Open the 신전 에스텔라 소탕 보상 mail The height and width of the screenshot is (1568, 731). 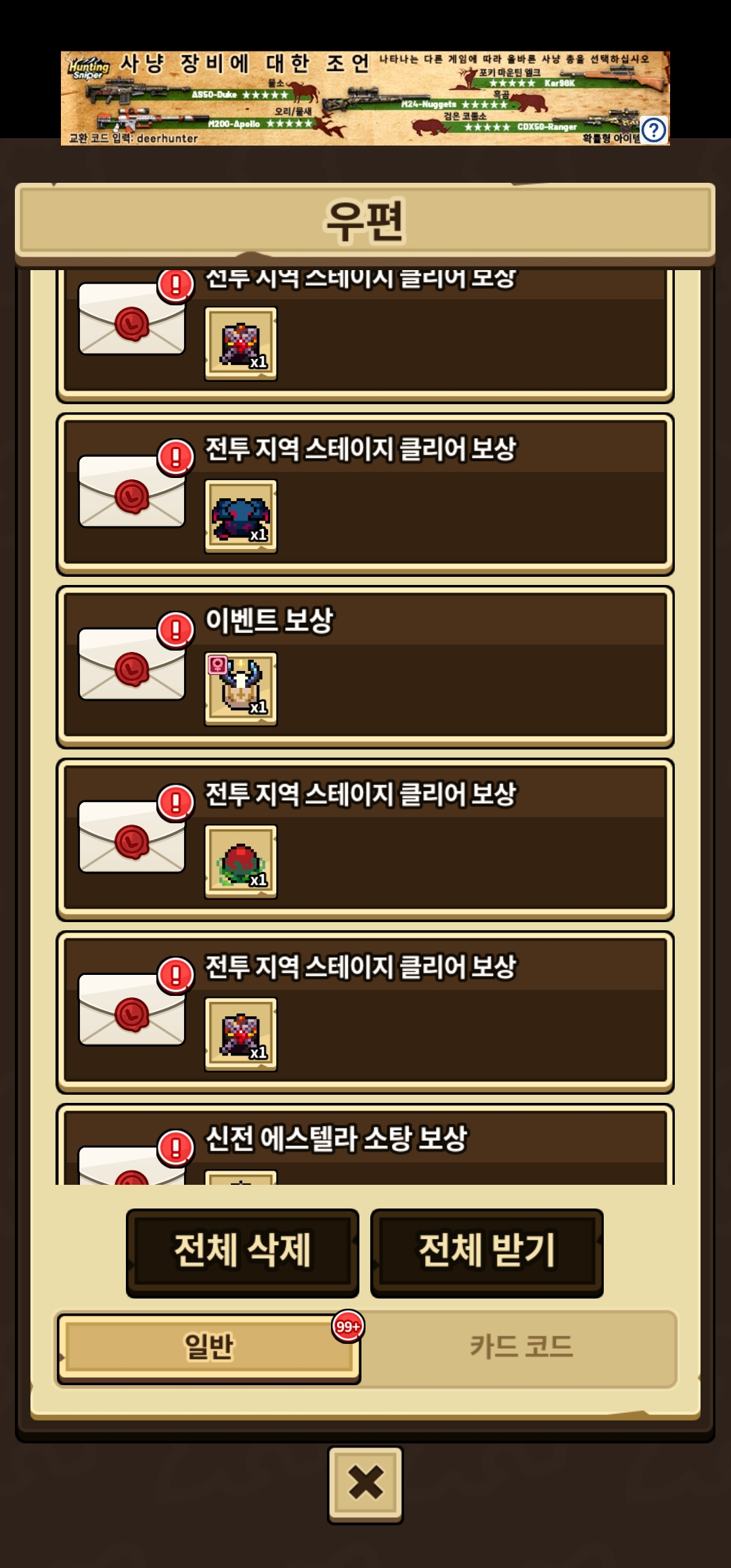[365, 1145]
